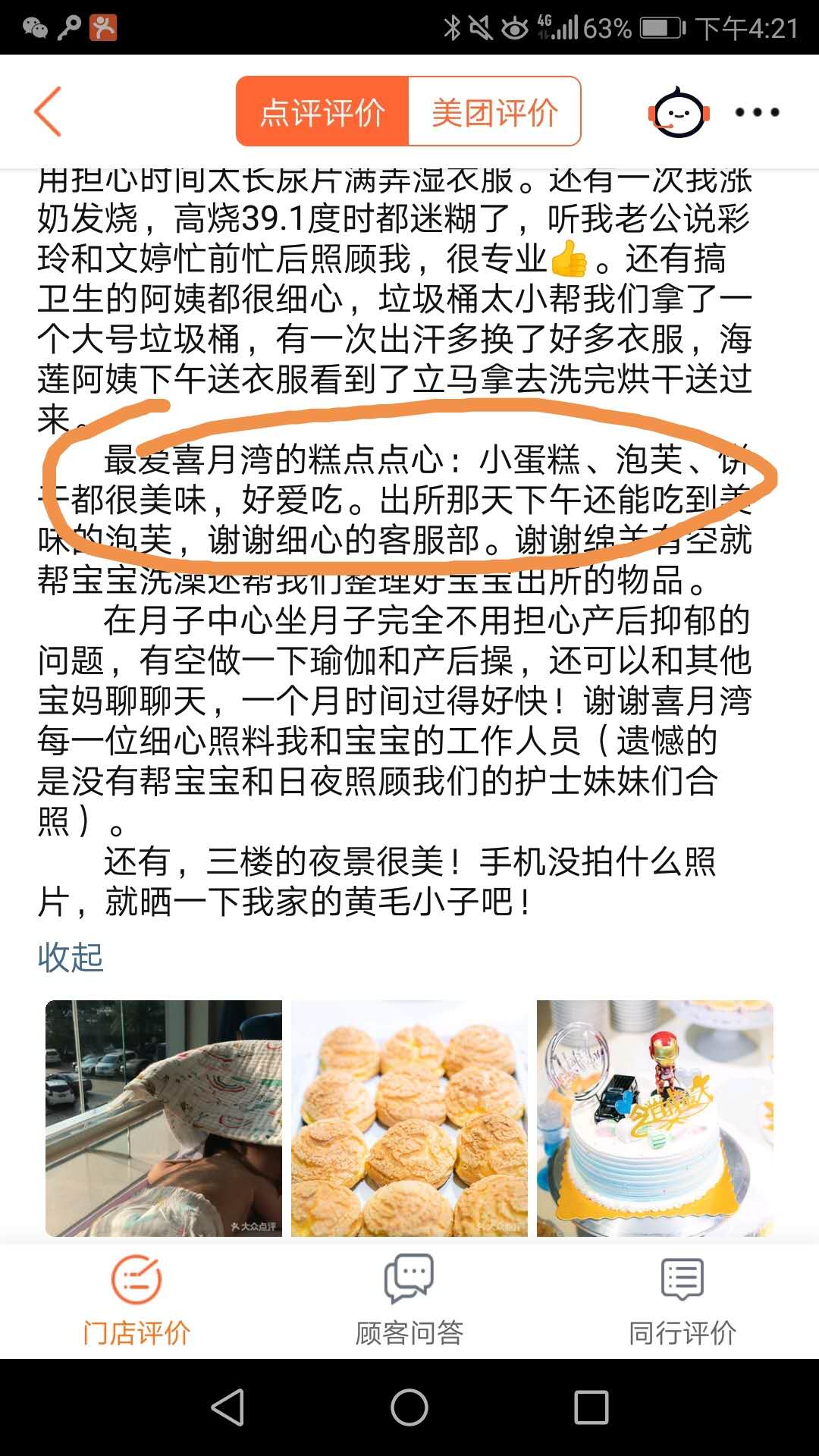
Task: Open recent apps from the navigation bar
Action: click(x=591, y=1407)
